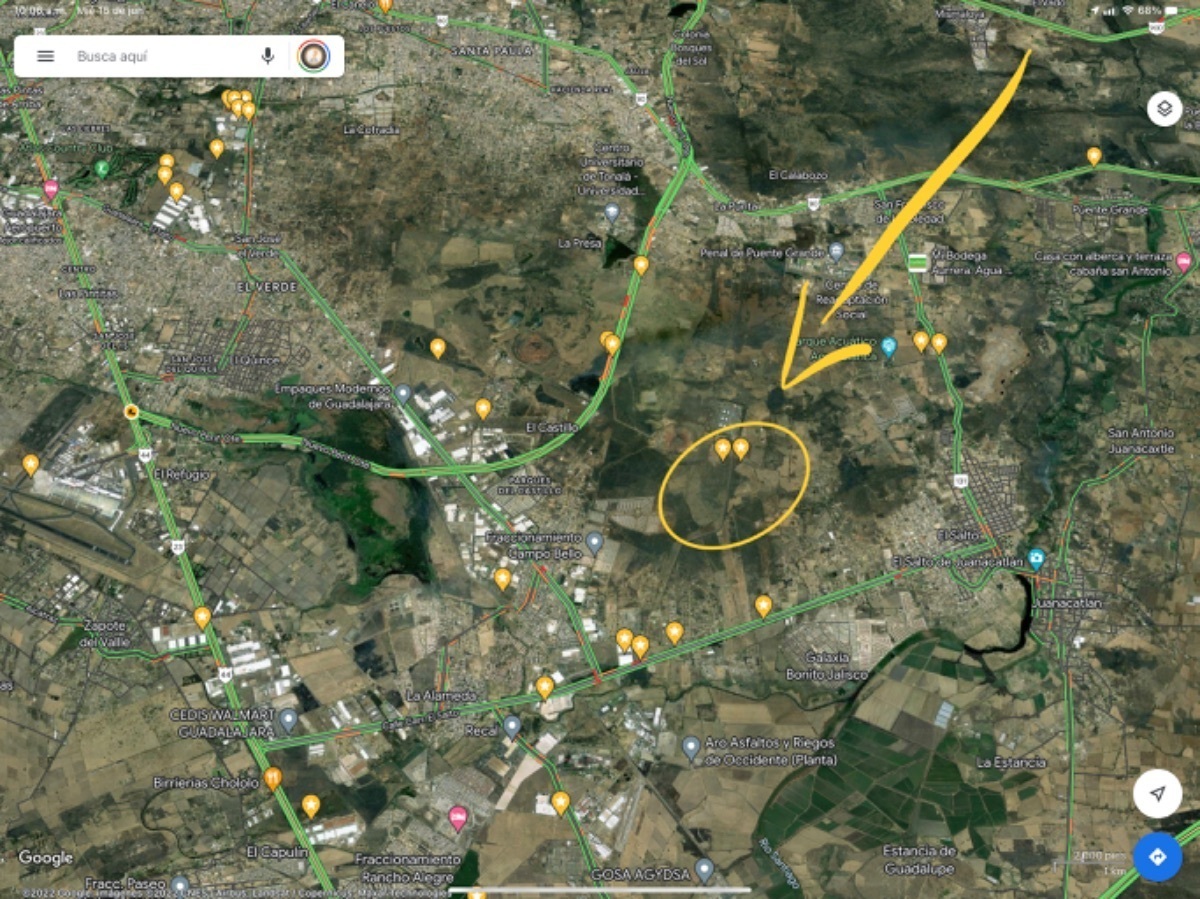Screen dimensions: 1200x899
Task: Open the map layers button
Action: pos(1164,108)
